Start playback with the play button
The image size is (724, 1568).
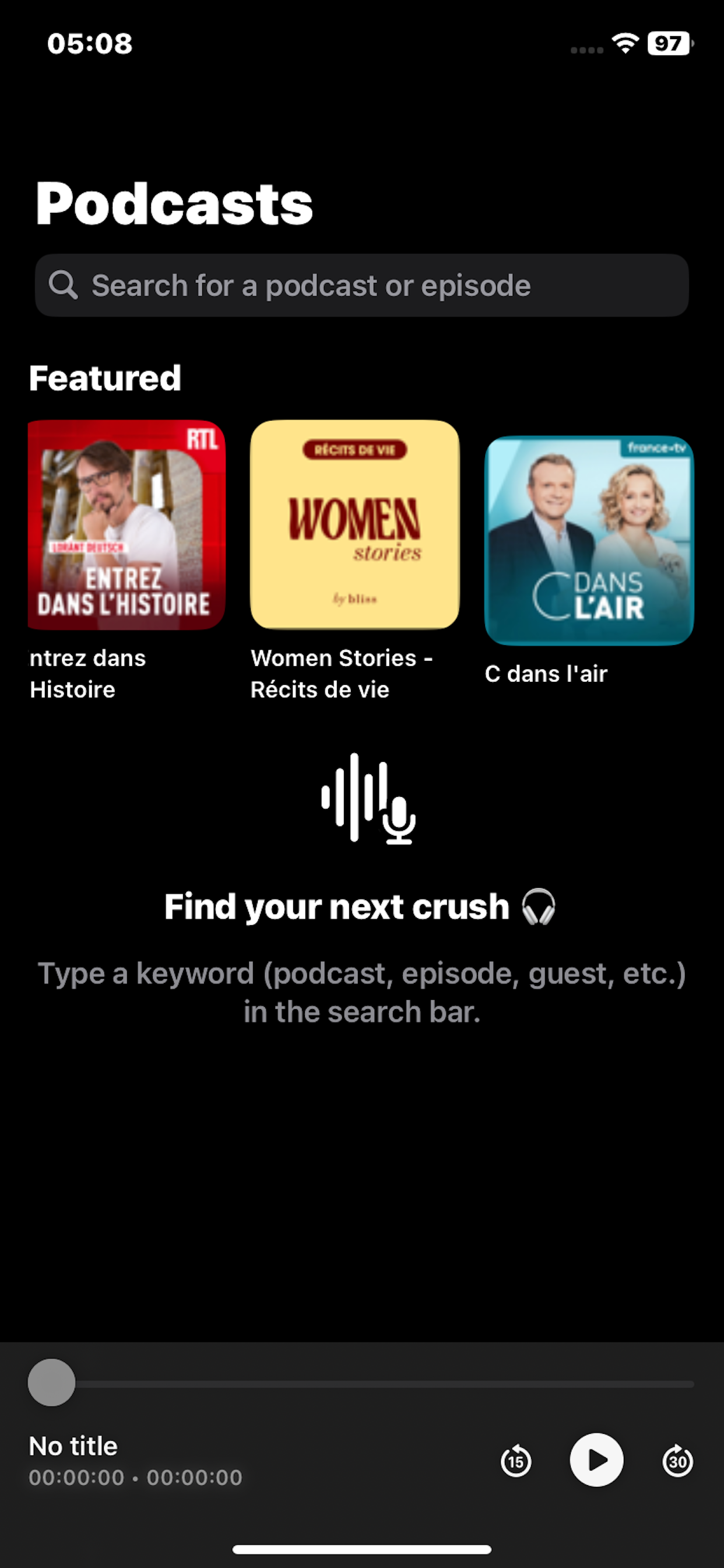[597, 1459]
